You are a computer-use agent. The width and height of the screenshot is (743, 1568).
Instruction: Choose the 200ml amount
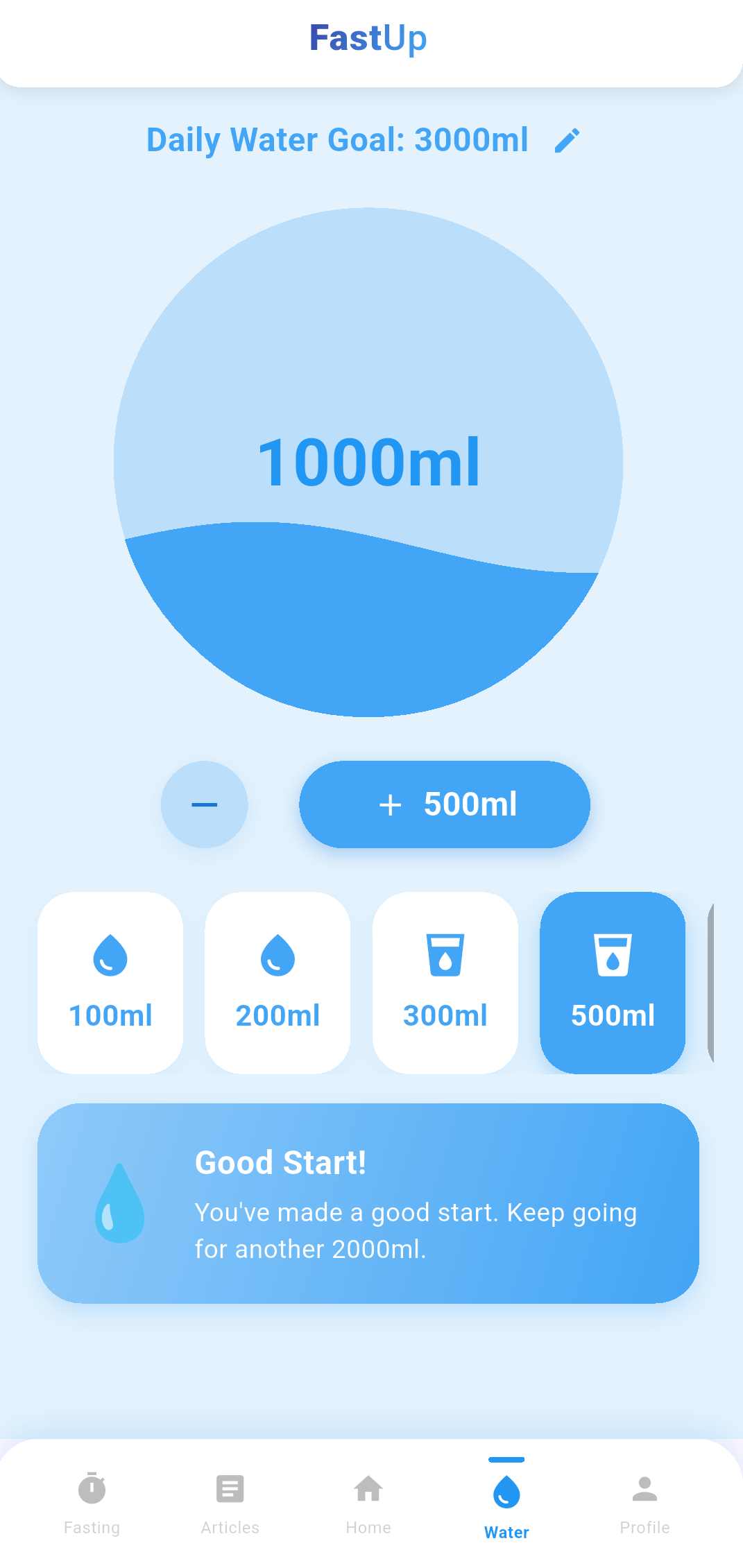(x=277, y=983)
